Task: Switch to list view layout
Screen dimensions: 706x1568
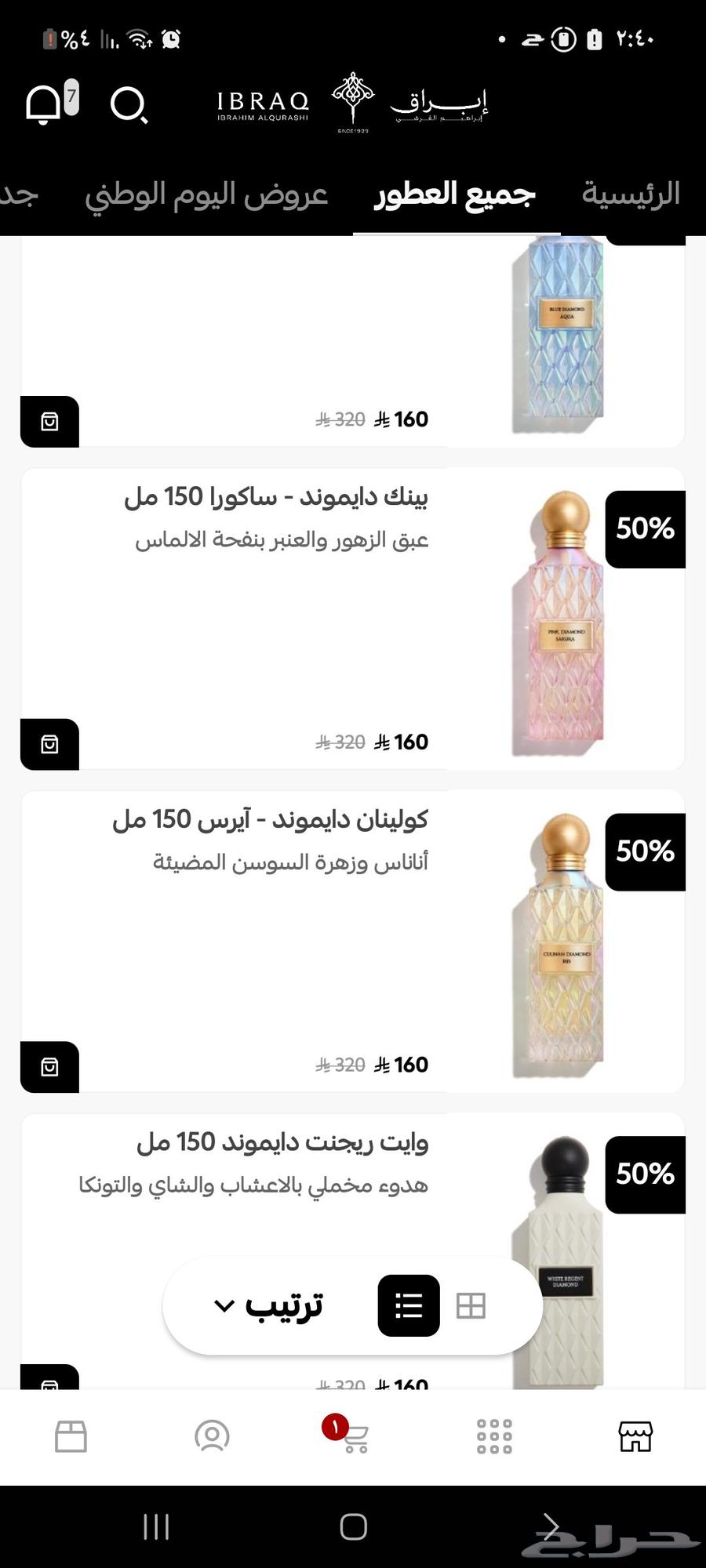Action: pos(409,1305)
